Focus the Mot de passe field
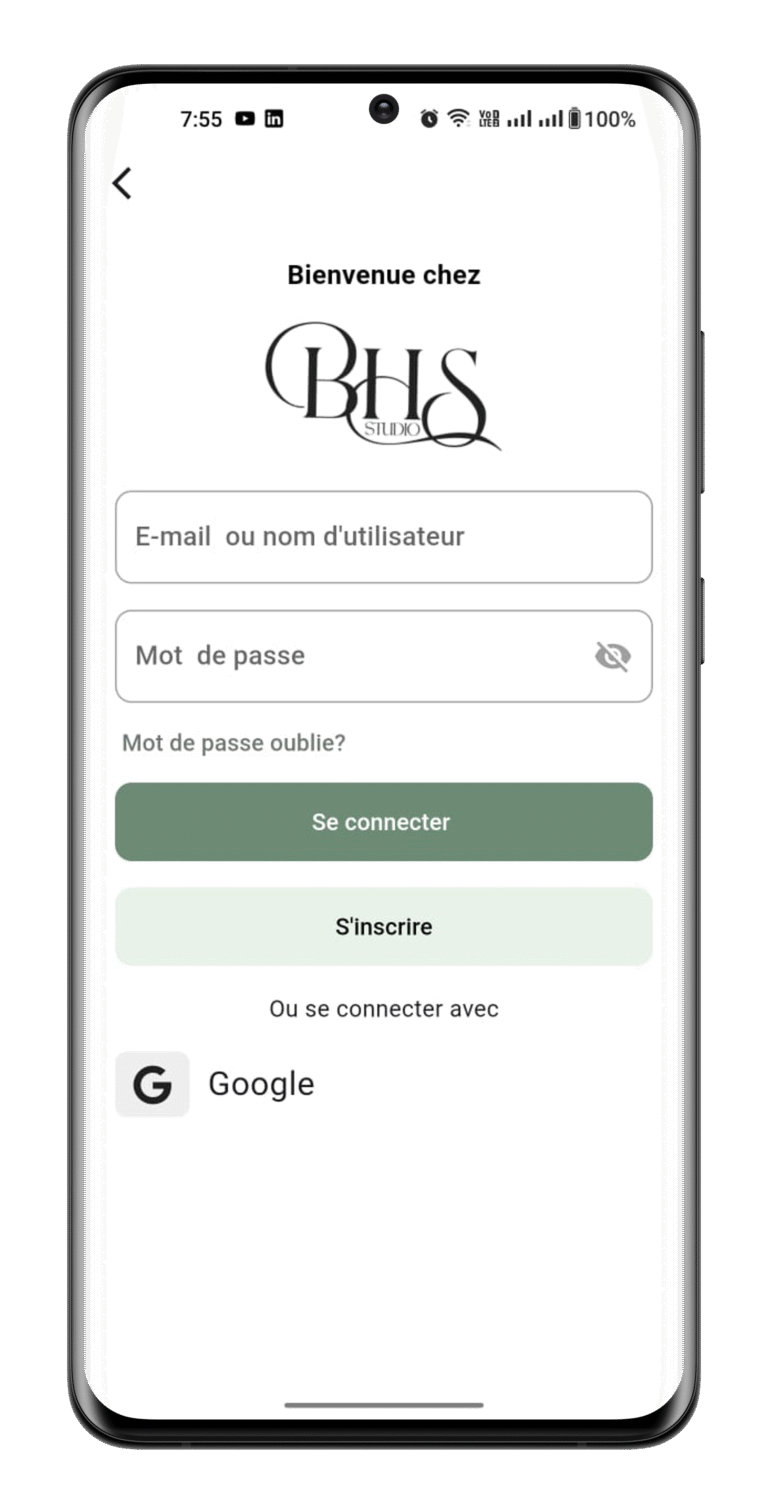The image size is (768, 1503). [x=350, y=656]
